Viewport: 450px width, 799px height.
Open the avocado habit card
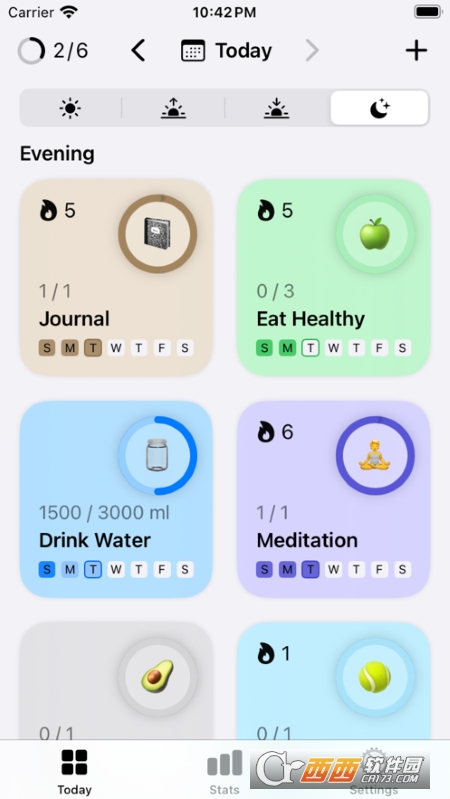point(116,681)
